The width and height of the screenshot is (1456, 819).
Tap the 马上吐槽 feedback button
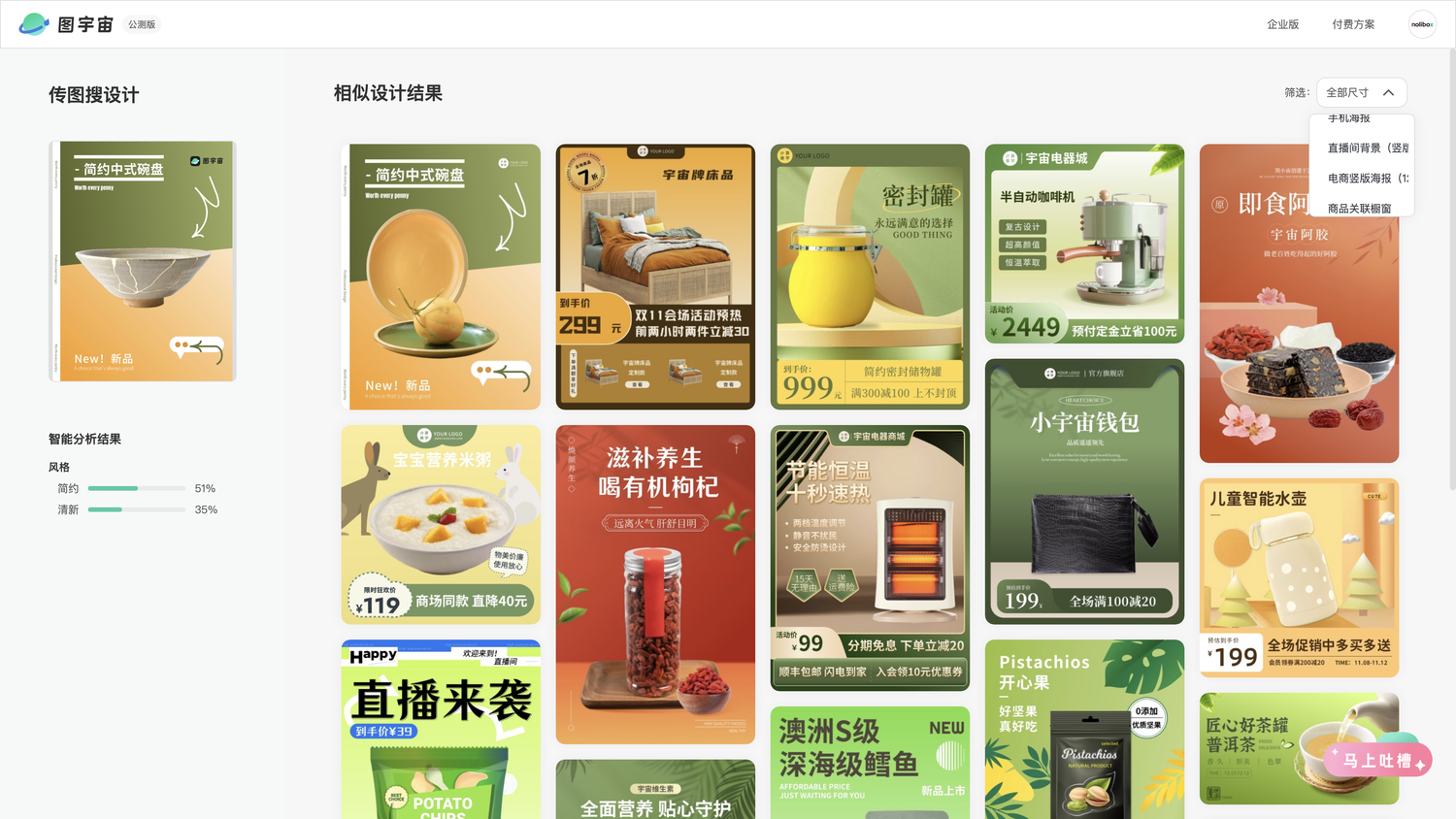(1376, 761)
